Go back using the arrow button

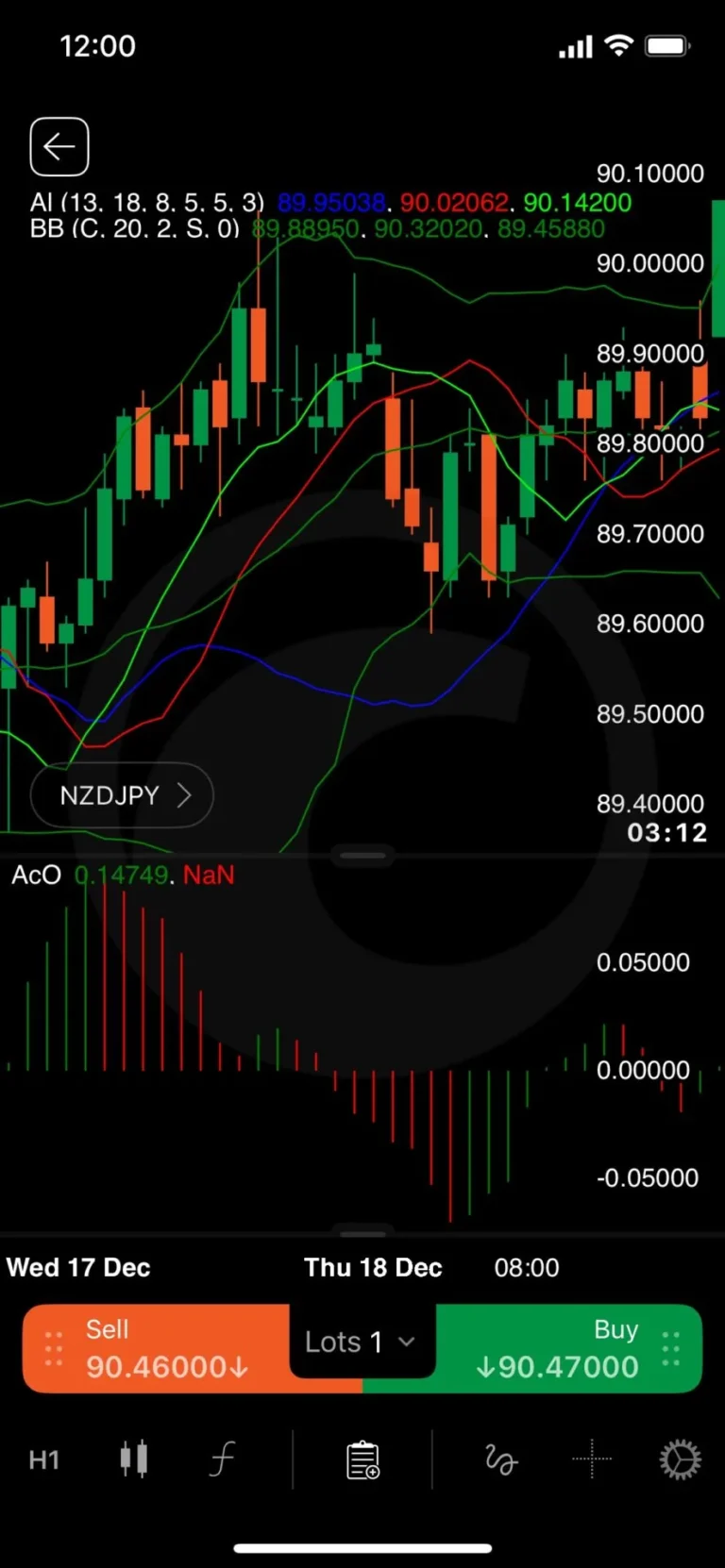tap(59, 147)
